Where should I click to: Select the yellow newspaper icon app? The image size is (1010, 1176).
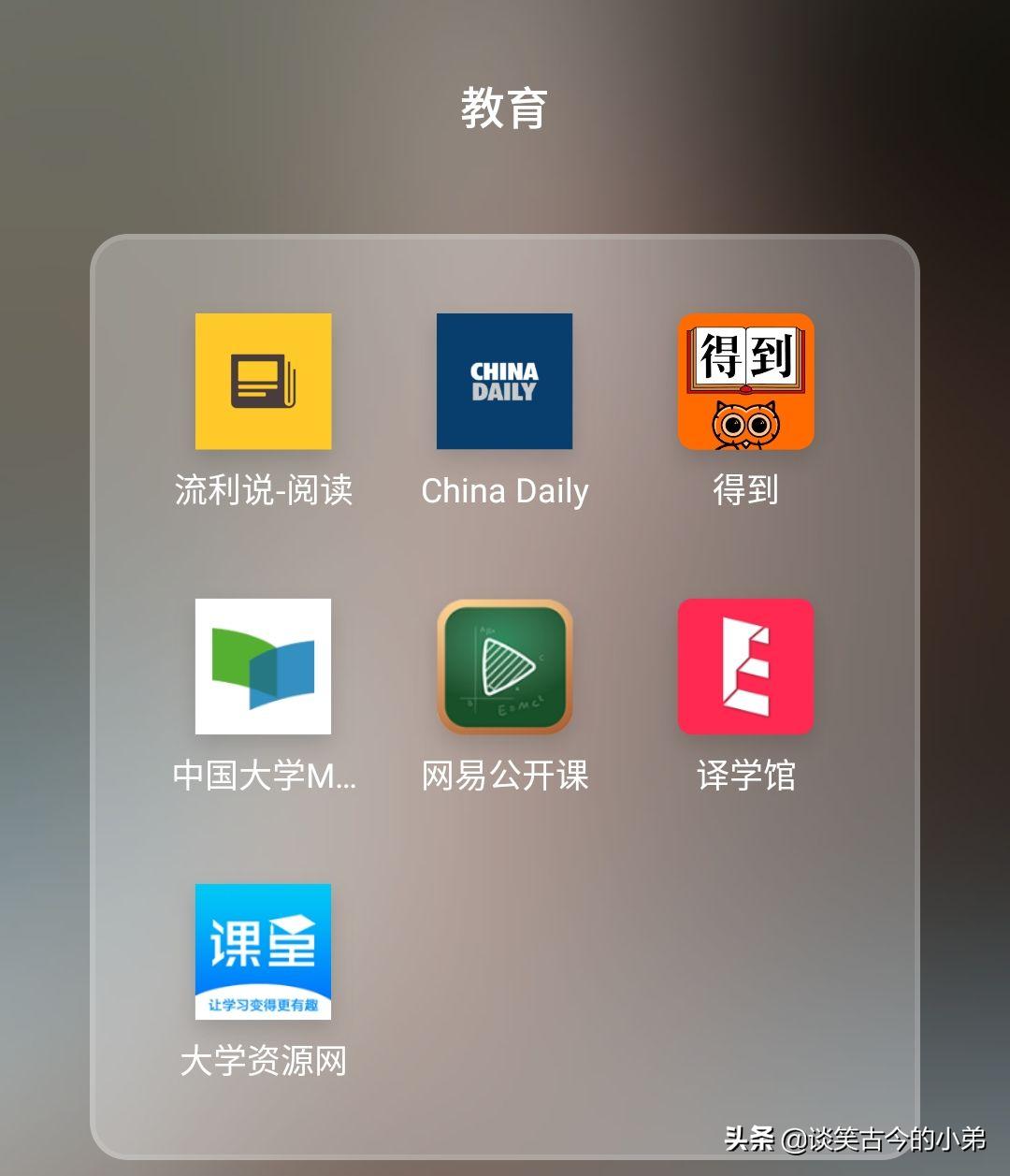coord(263,382)
